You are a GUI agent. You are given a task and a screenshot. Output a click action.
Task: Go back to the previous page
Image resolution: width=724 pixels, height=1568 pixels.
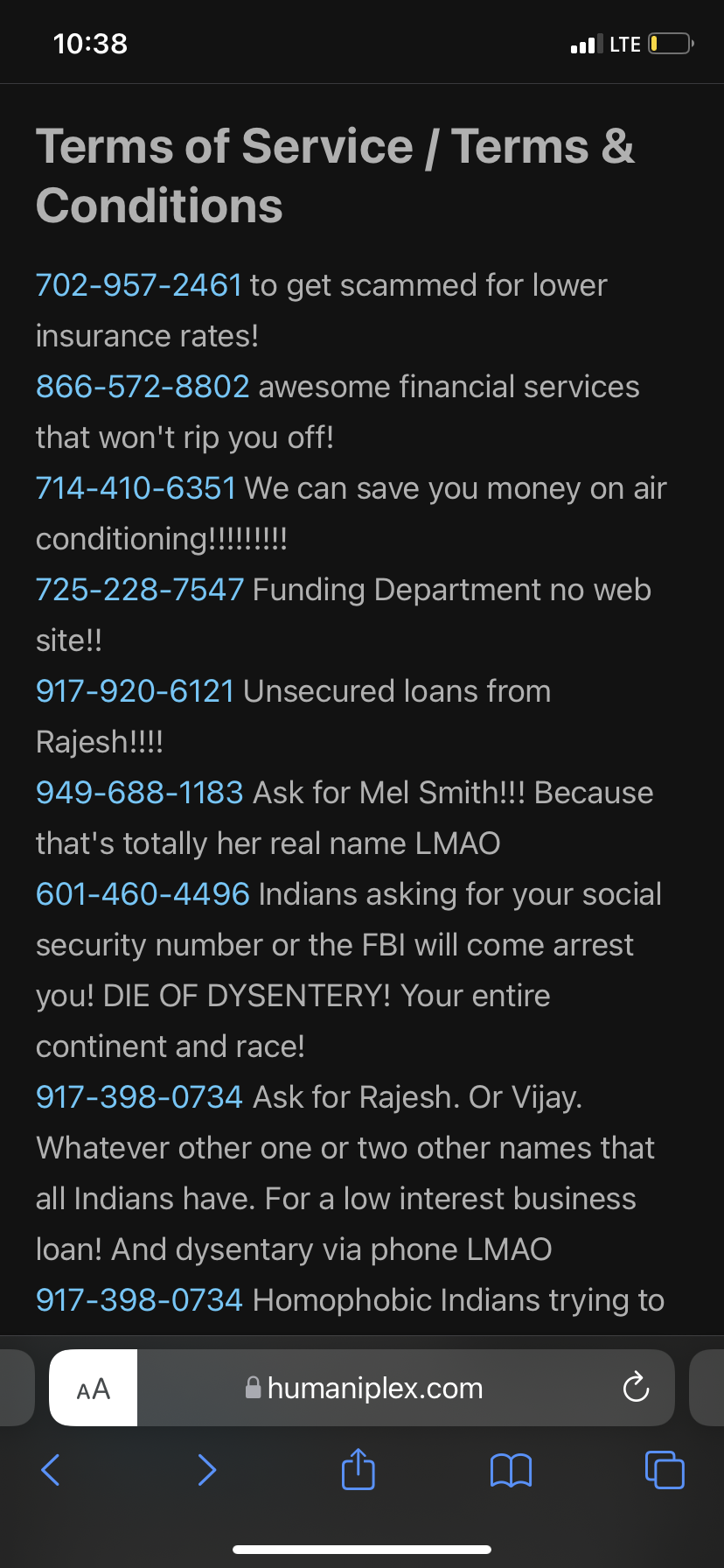pyautogui.click(x=51, y=1470)
